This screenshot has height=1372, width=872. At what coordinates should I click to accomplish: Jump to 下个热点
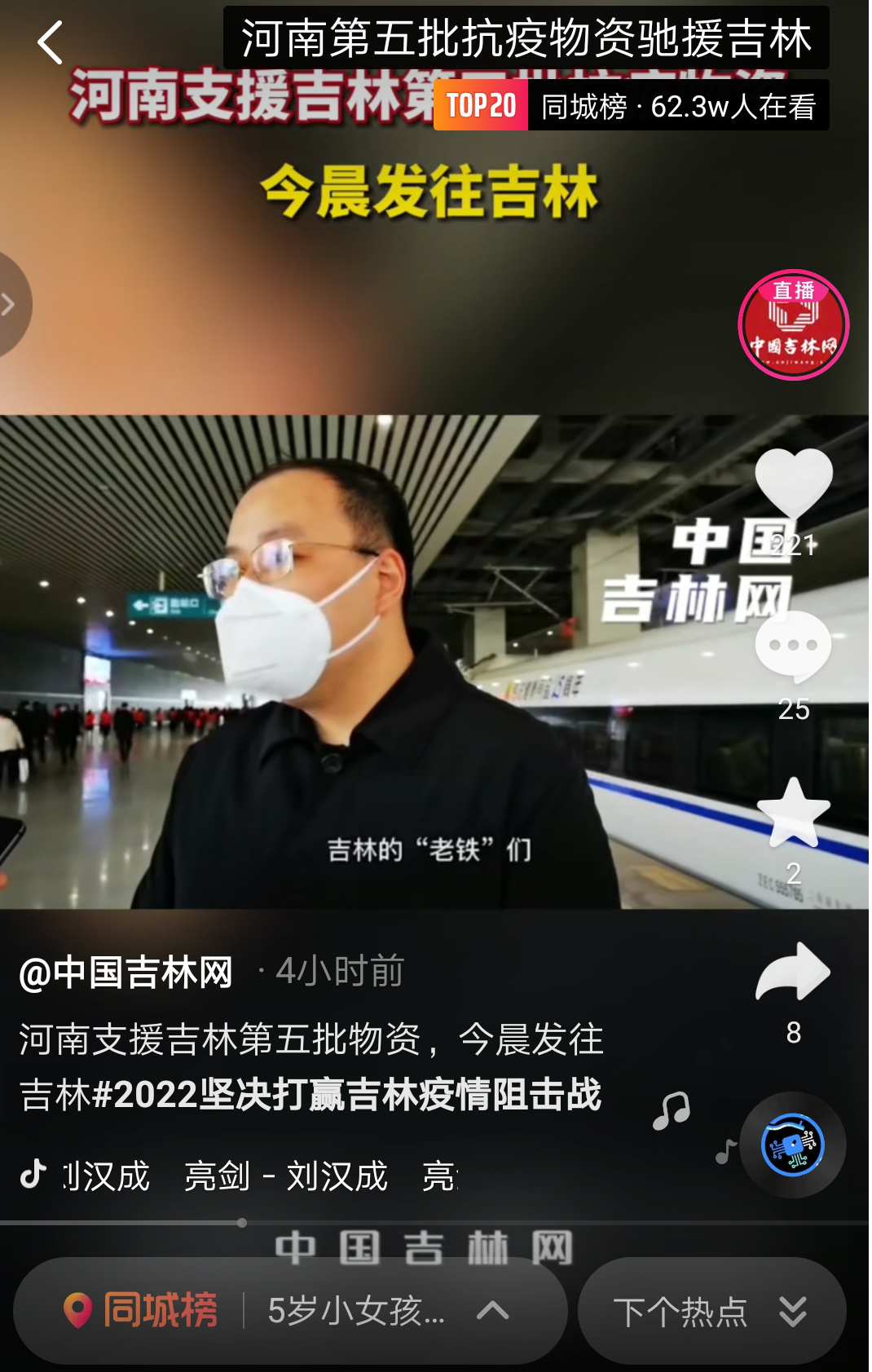point(711,1311)
